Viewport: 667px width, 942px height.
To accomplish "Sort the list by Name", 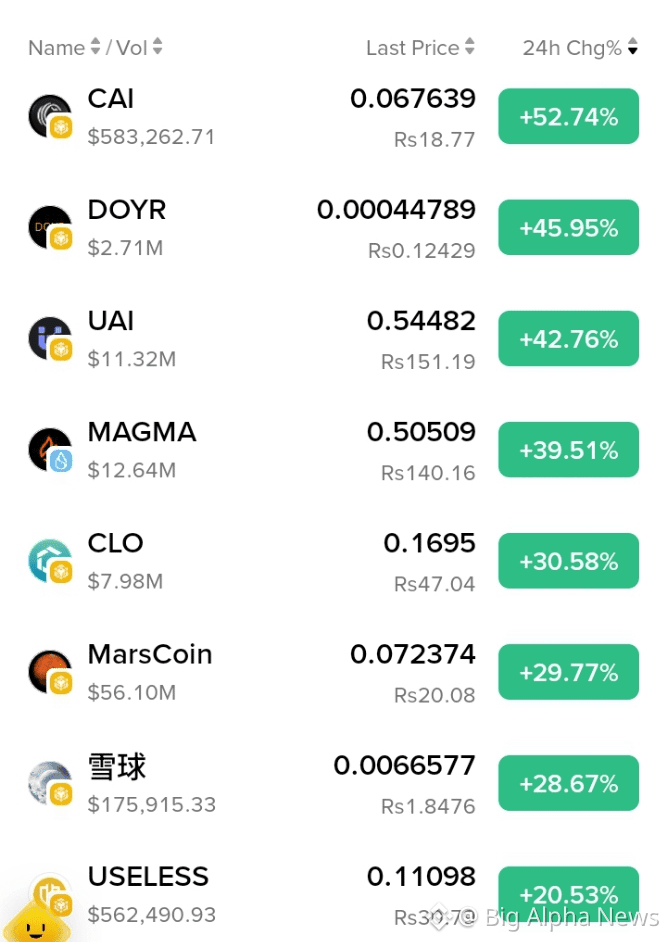I will tap(64, 47).
